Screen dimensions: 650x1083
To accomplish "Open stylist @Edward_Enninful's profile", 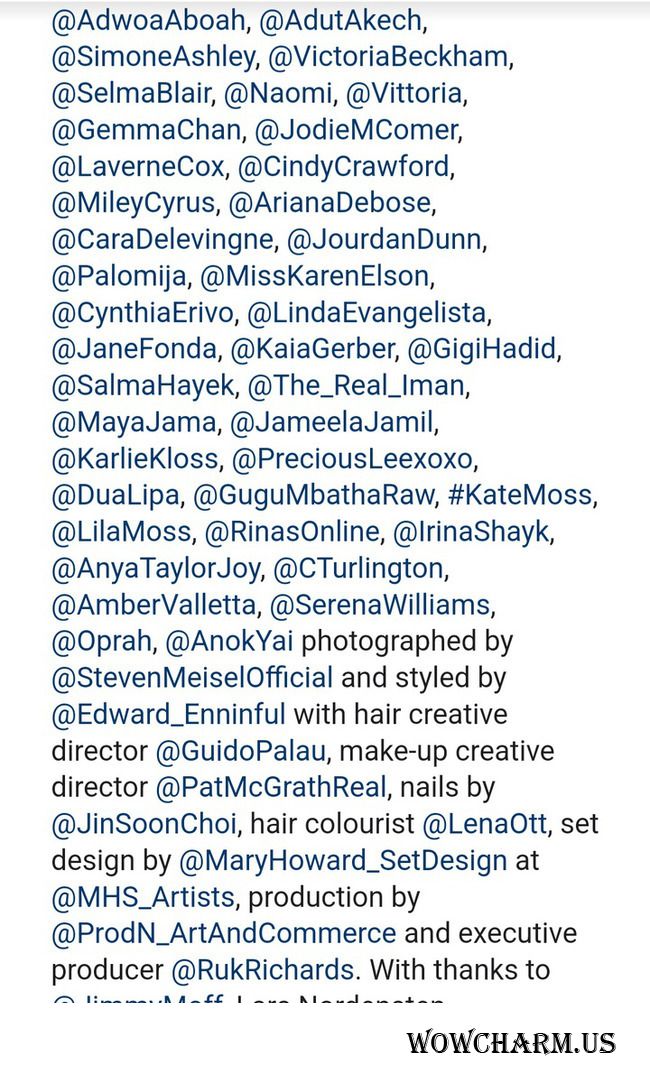I will pos(168,715).
